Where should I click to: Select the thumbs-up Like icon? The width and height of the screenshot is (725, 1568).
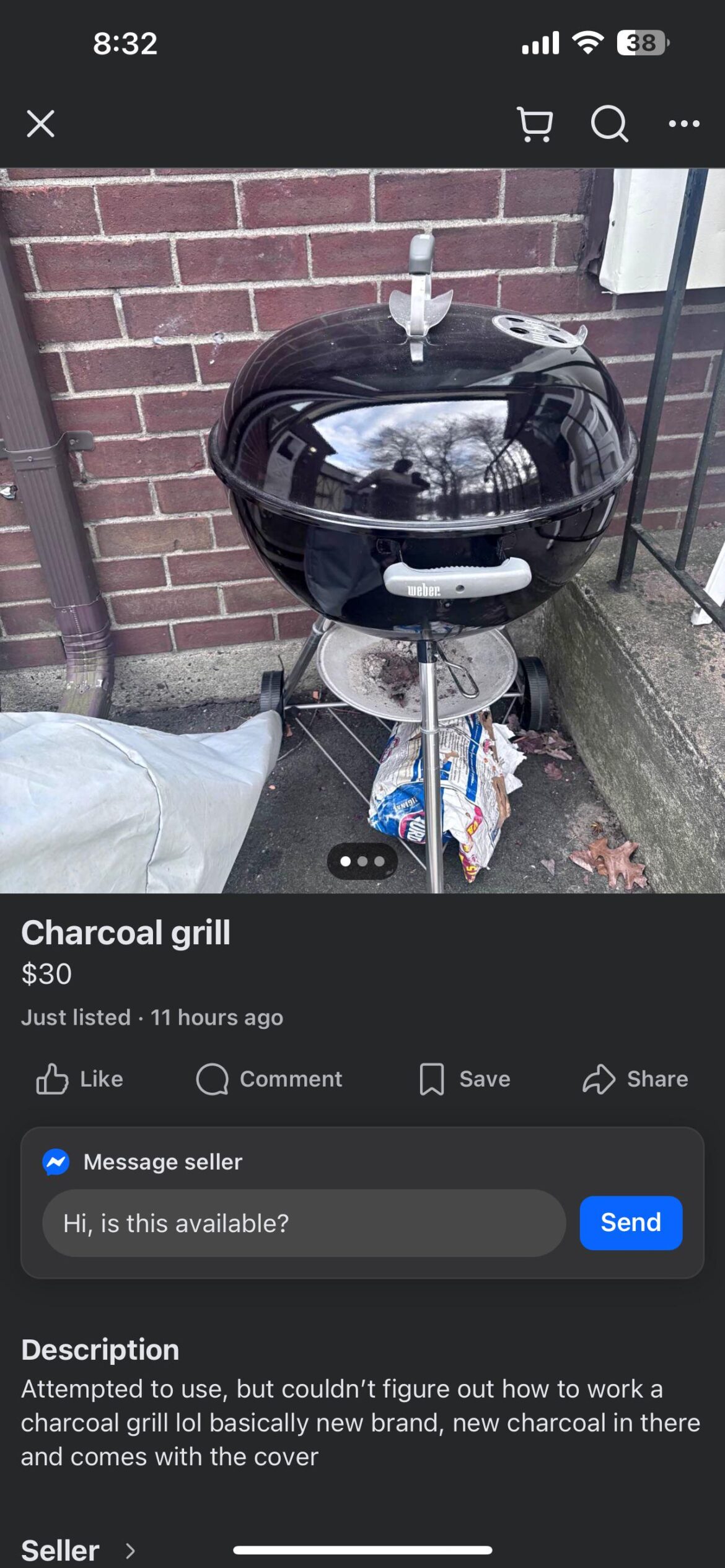click(x=54, y=1078)
